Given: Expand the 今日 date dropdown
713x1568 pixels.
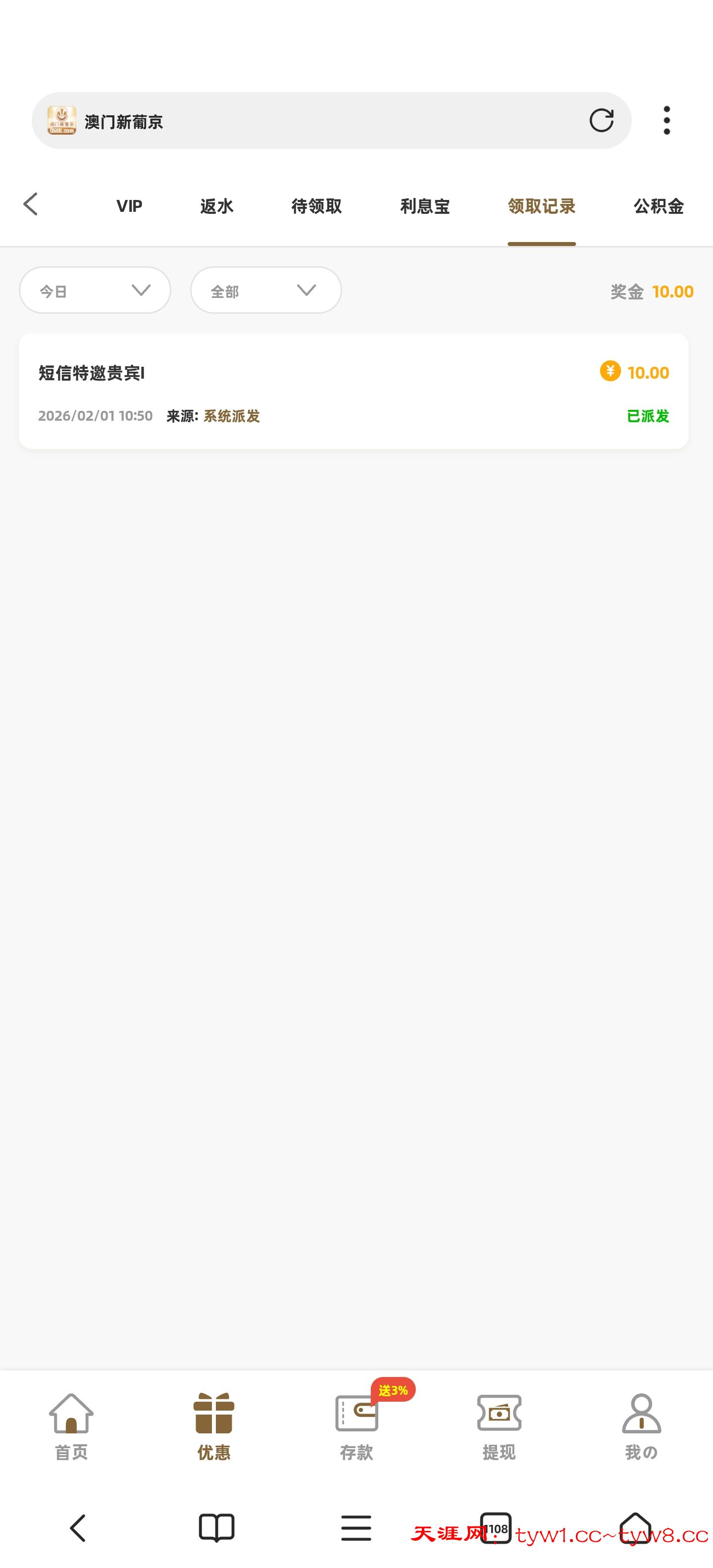Looking at the screenshot, I should point(95,291).
